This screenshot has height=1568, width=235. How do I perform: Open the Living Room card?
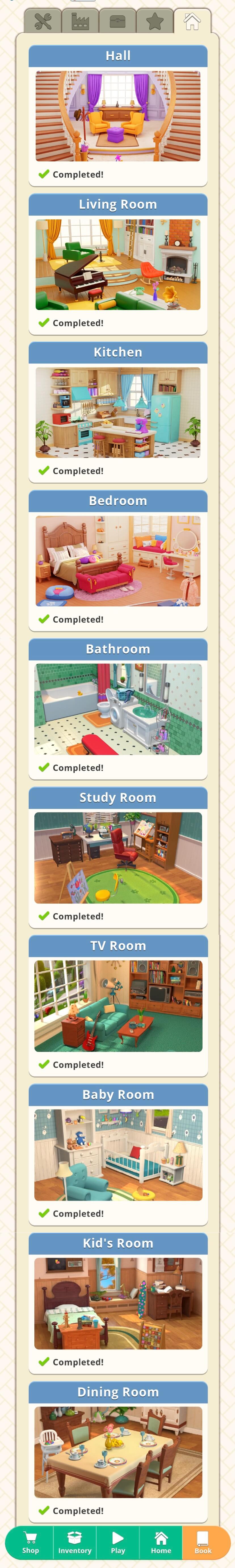pyautogui.click(x=118, y=264)
